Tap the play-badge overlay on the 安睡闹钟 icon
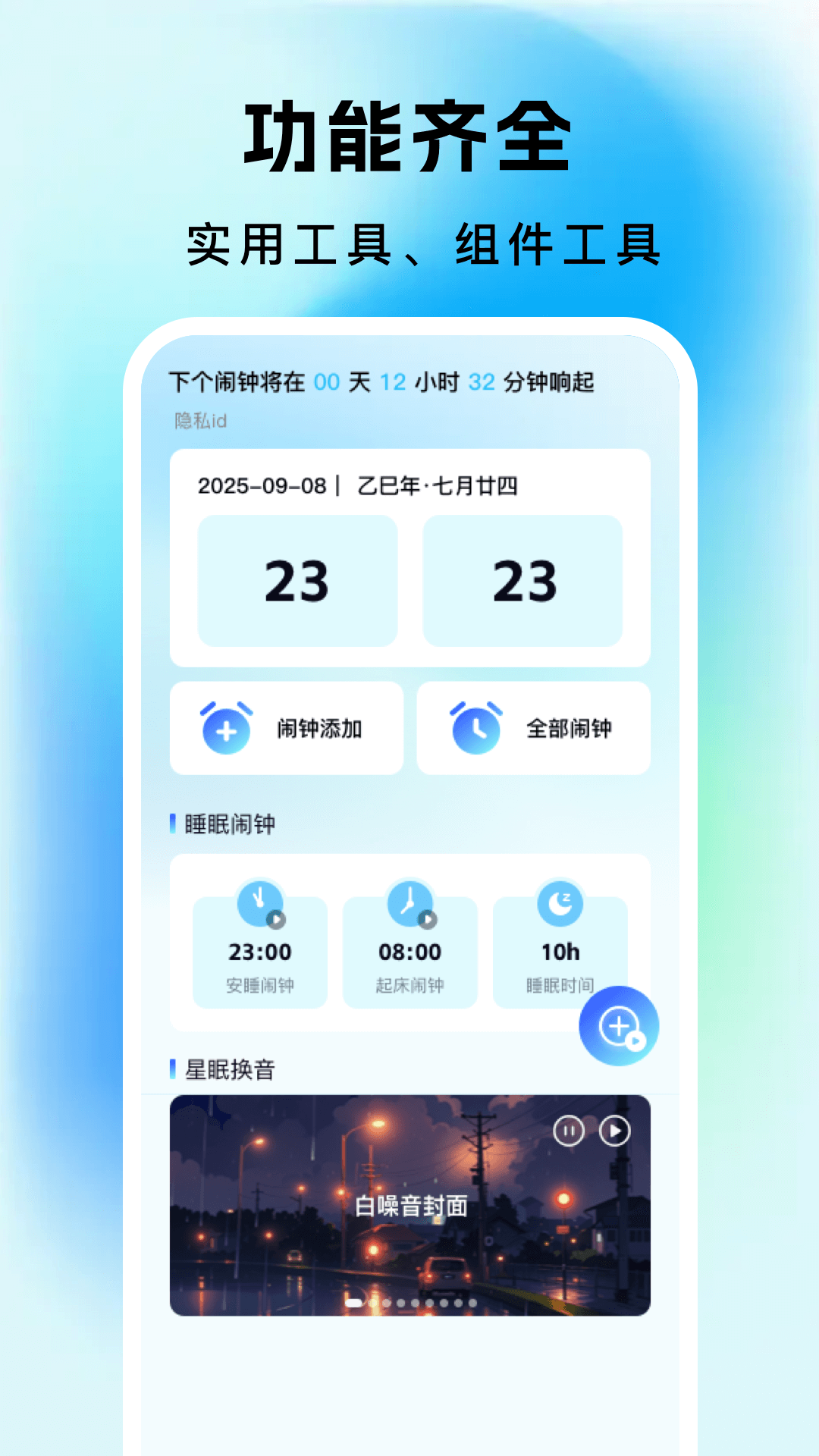Image resolution: width=819 pixels, height=1456 pixels. (x=278, y=921)
